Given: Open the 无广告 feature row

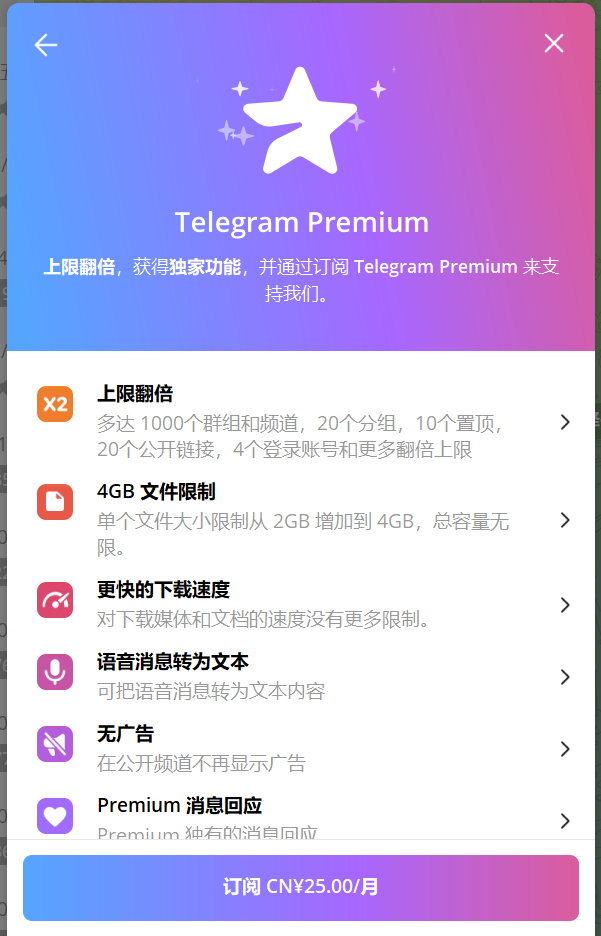Looking at the screenshot, I should (x=300, y=748).
